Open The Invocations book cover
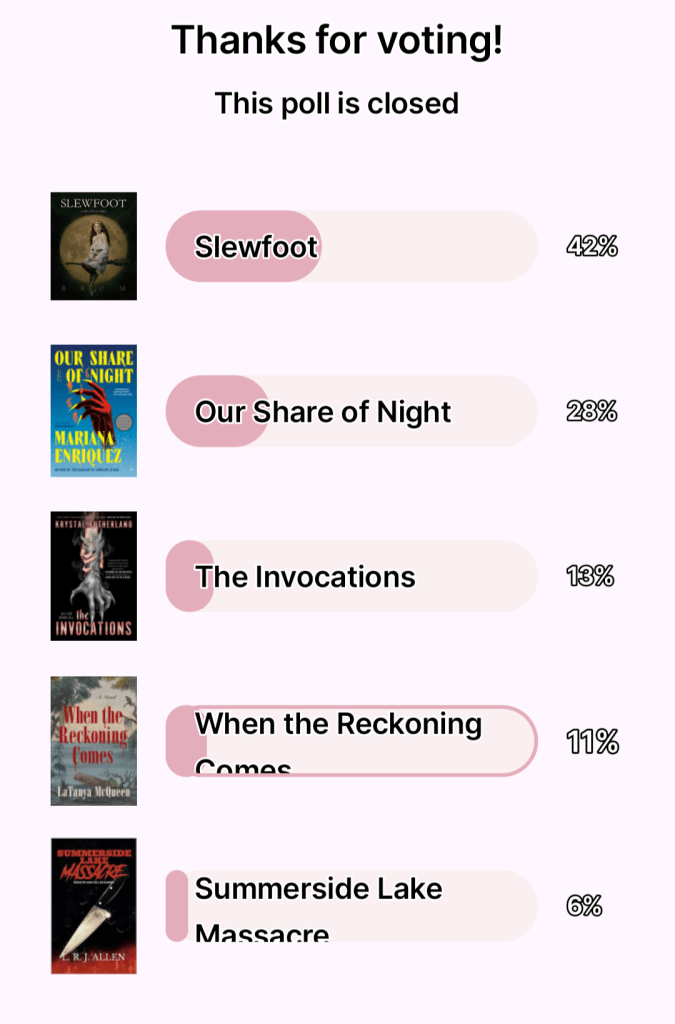This screenshot has width=675, height=1024. 93,576
